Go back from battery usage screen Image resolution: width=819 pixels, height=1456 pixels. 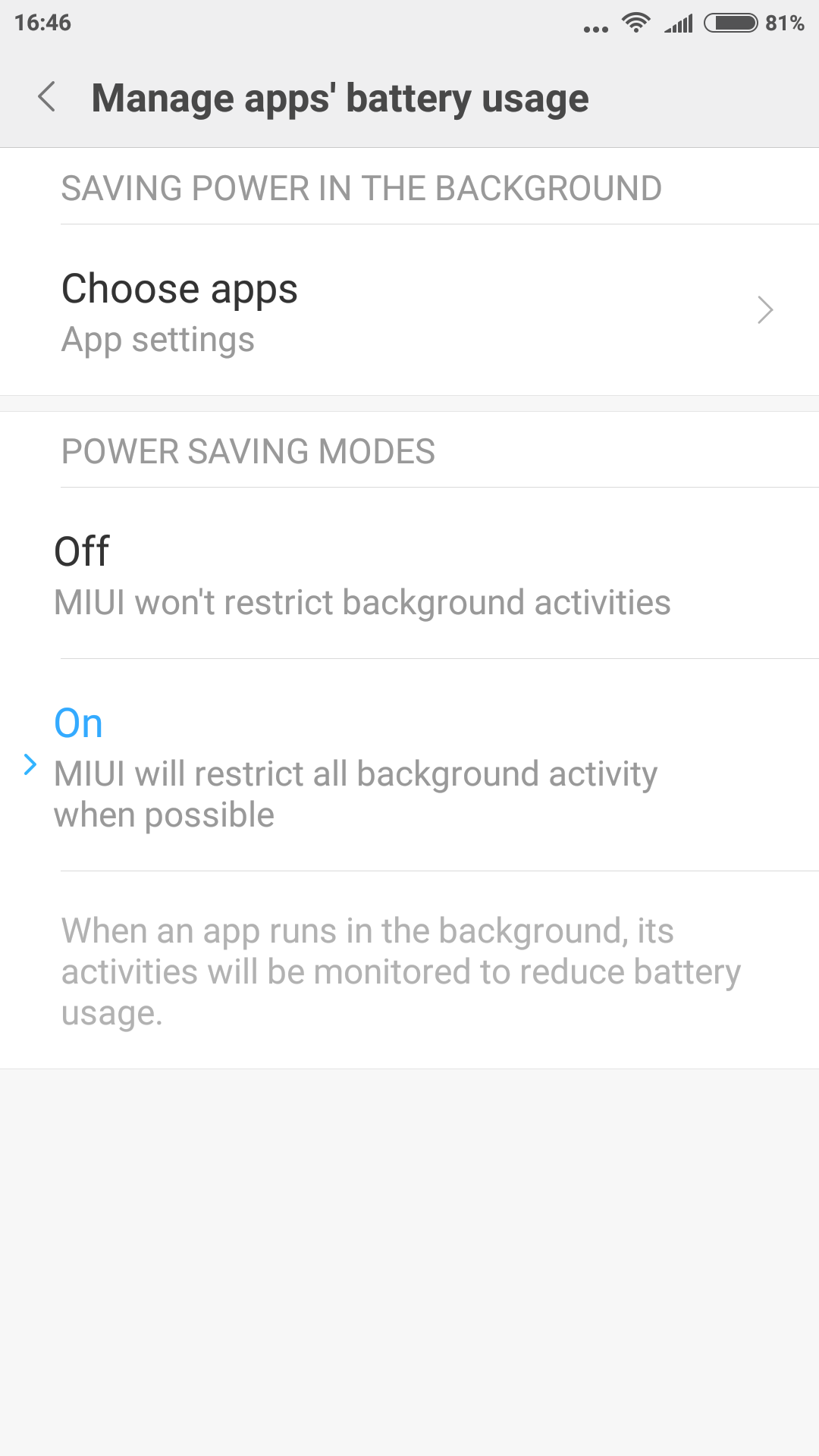pos(47,97)
